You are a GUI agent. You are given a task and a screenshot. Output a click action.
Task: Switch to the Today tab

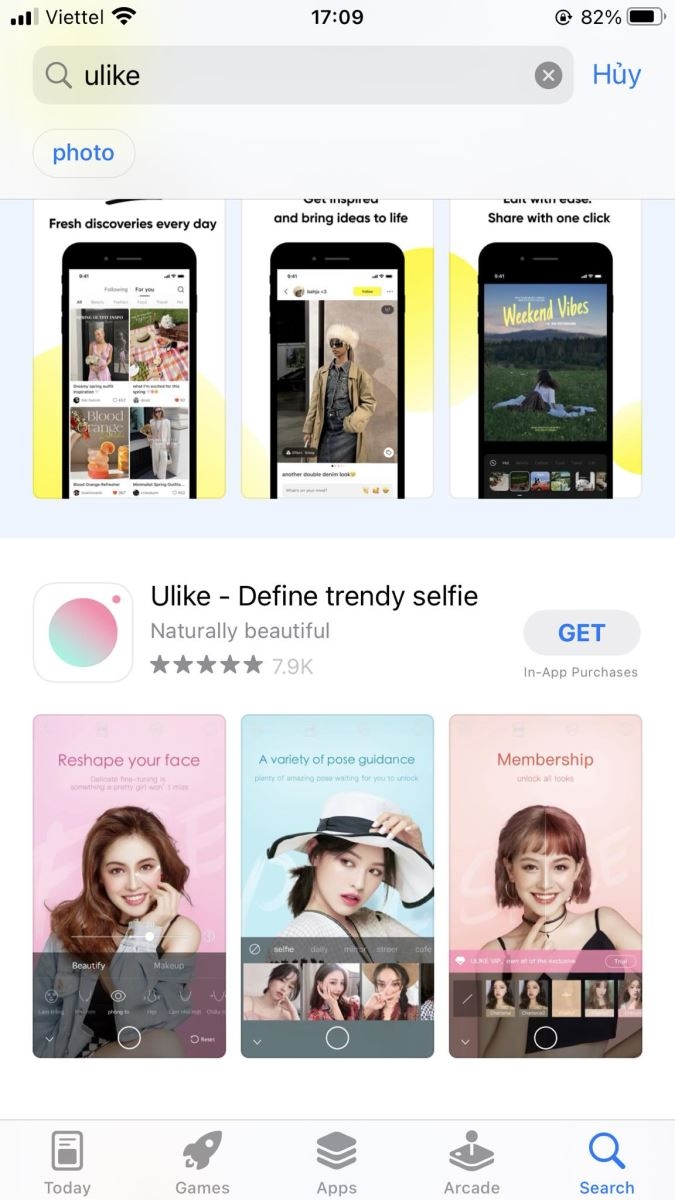[x=67, y=1163]
